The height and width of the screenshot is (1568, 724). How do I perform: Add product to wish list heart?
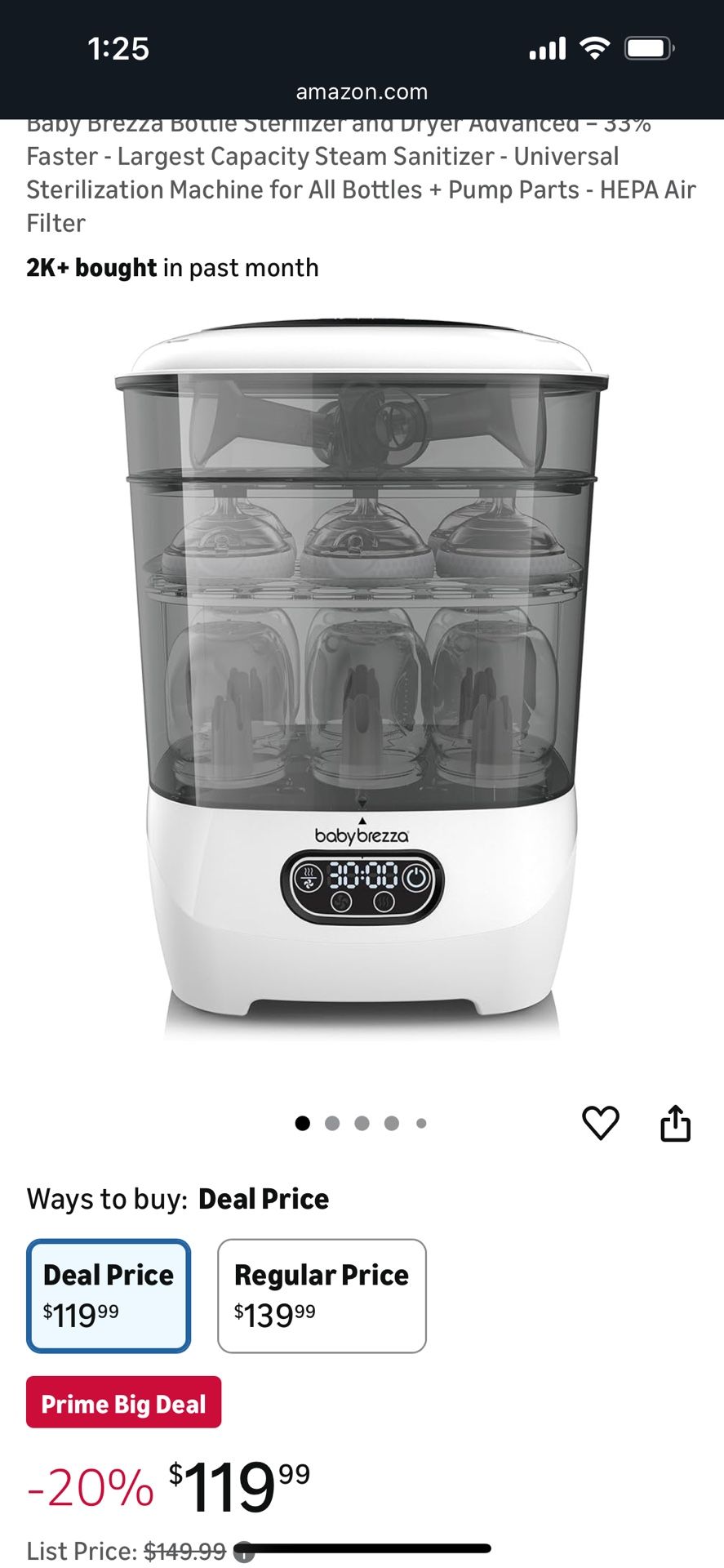(600, 1123)
